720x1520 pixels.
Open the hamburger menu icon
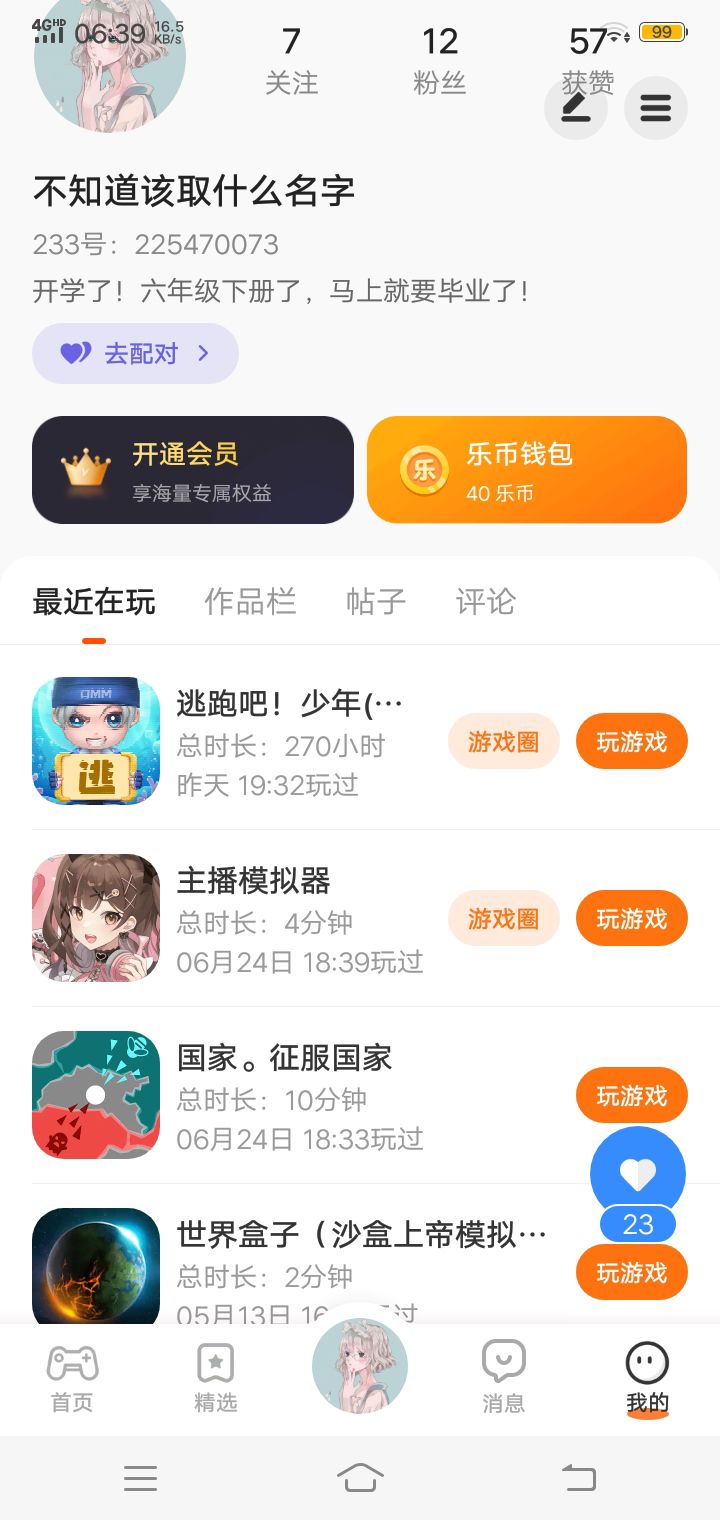coord(656,107)
